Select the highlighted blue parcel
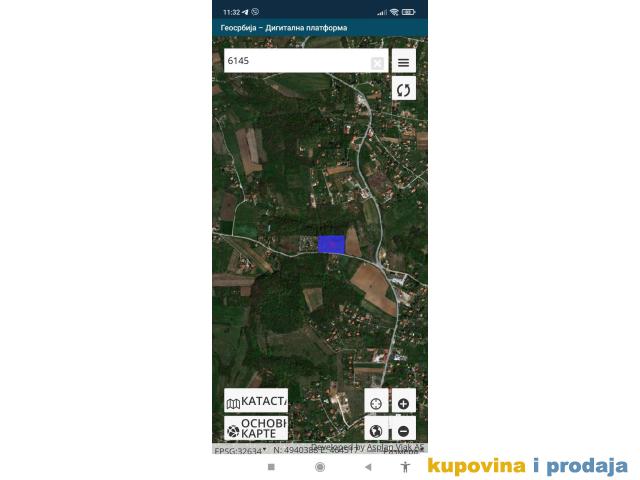 [x=331, y=244]
